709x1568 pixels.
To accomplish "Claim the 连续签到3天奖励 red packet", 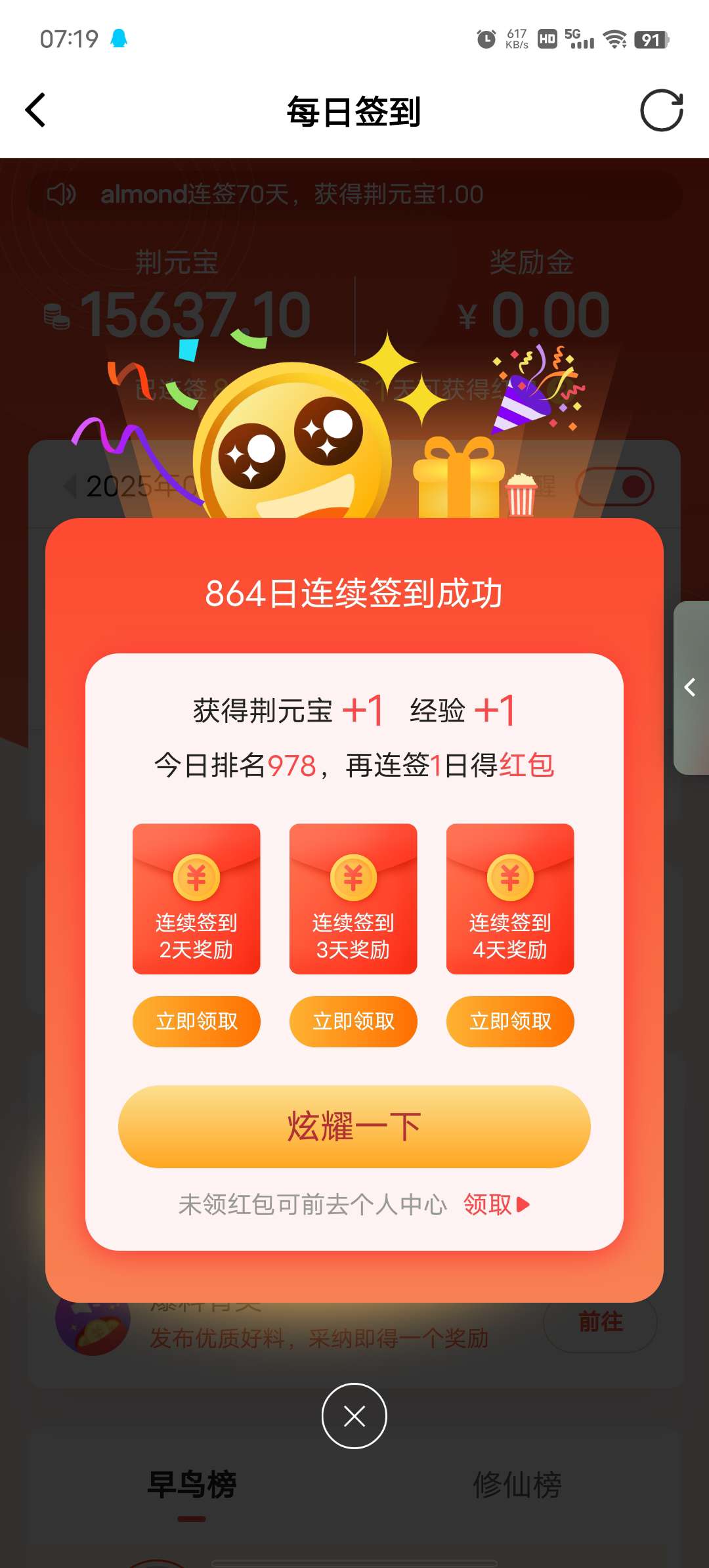I will click(353, 1021).
